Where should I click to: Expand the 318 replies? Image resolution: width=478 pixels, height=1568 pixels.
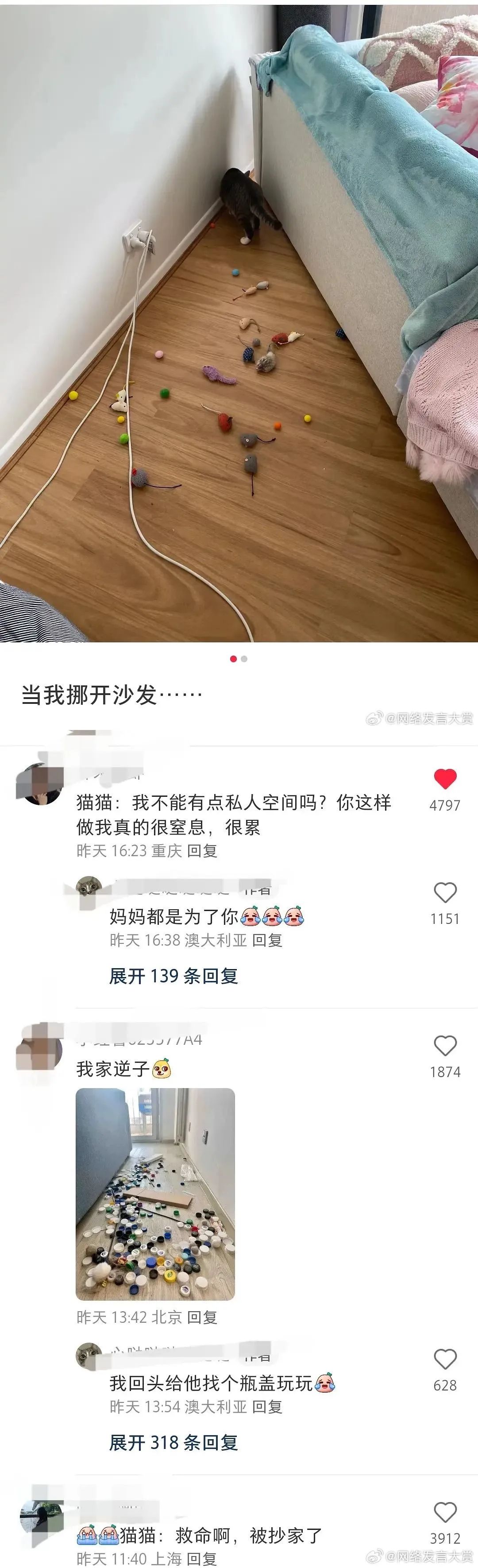[173, 1443]
